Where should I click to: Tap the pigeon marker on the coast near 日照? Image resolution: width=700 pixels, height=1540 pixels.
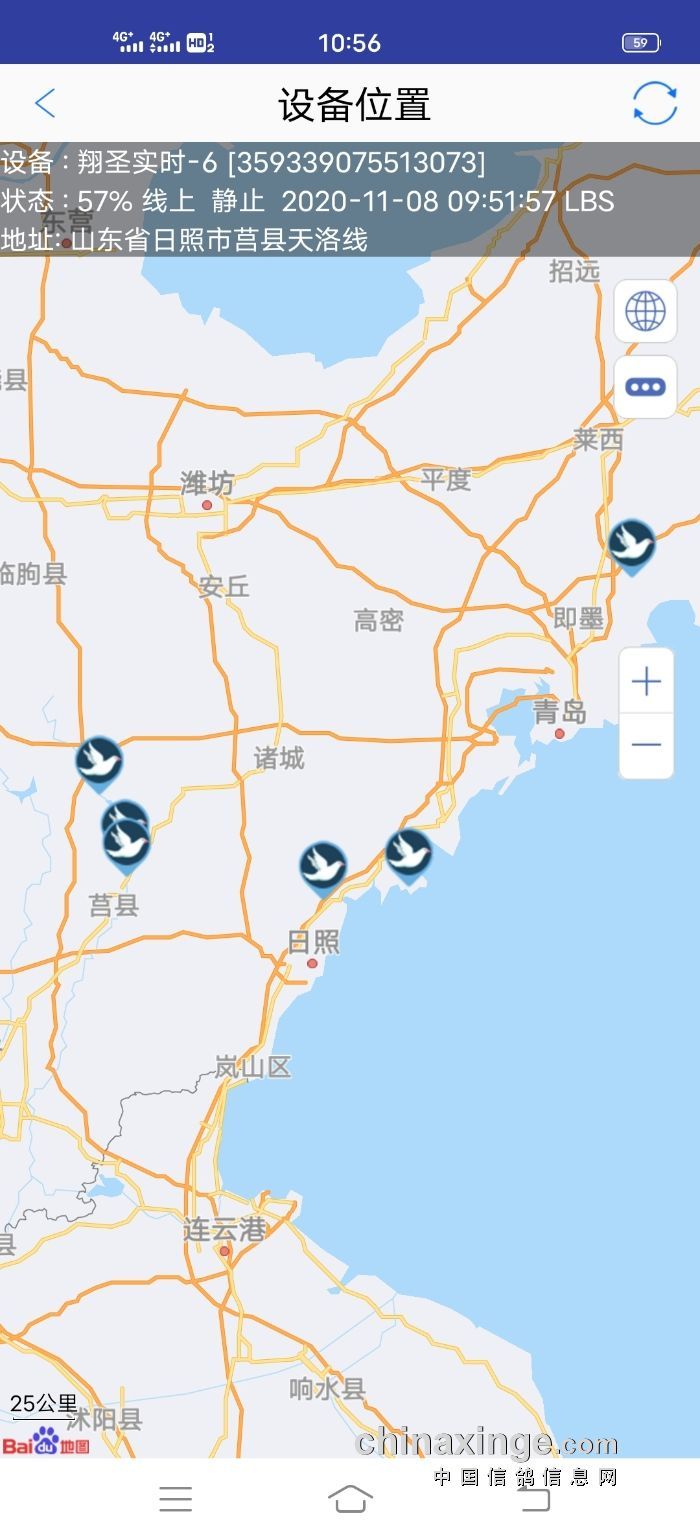pyautogui.click(x=409, y=856)
